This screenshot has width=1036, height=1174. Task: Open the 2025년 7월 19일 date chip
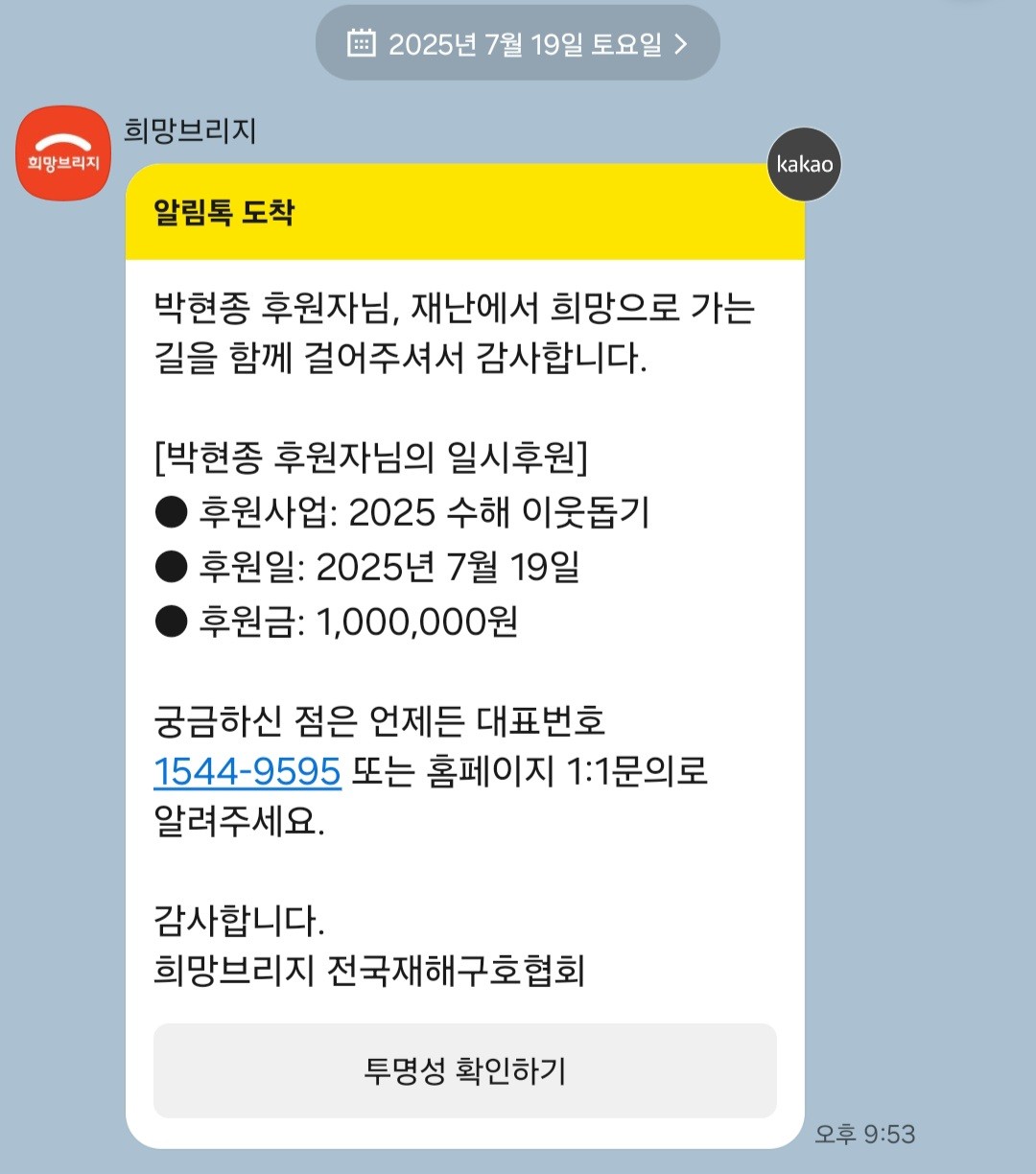click(x=518, y=43)
